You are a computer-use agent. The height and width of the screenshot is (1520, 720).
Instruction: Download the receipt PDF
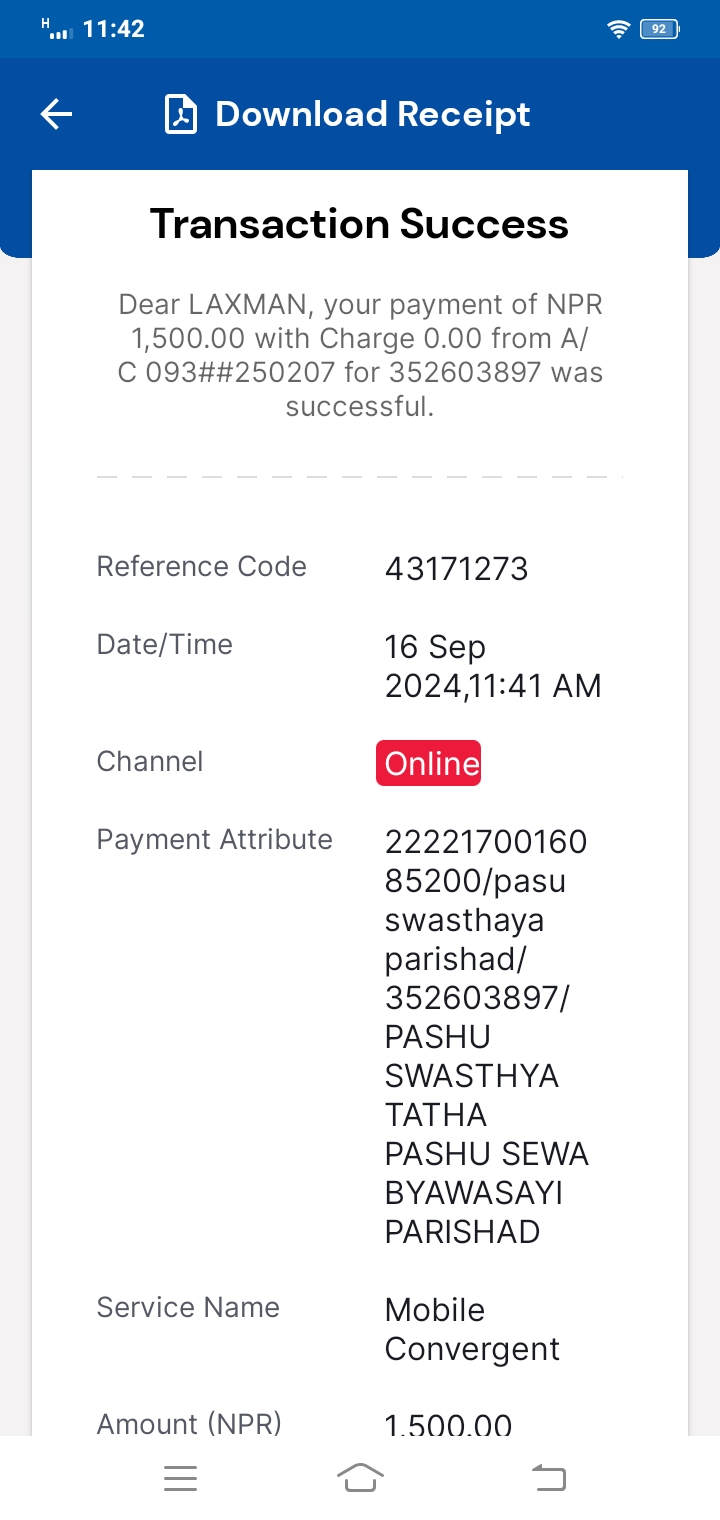(x=347, y=114)
